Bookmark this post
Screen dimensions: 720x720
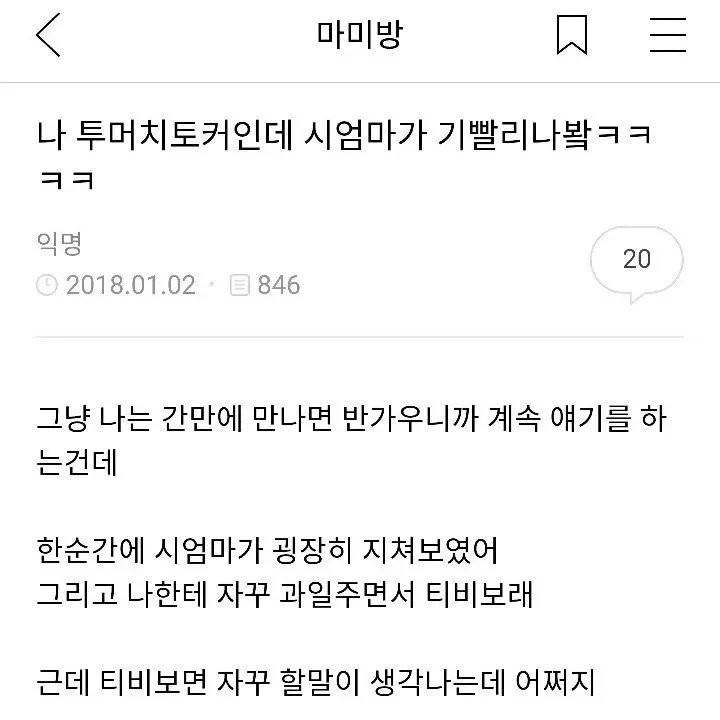572,36
